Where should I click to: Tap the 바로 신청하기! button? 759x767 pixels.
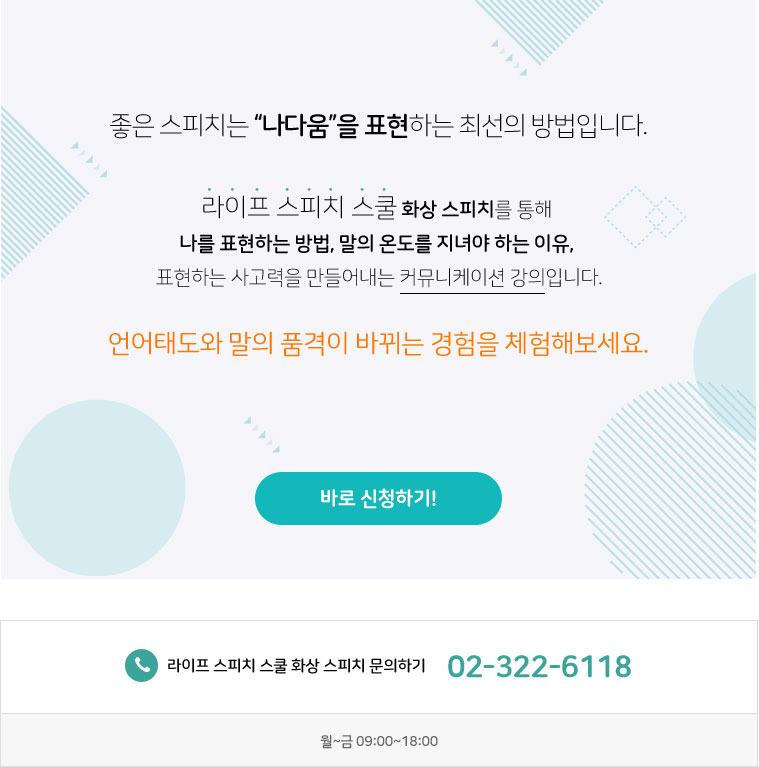(378, 498)
